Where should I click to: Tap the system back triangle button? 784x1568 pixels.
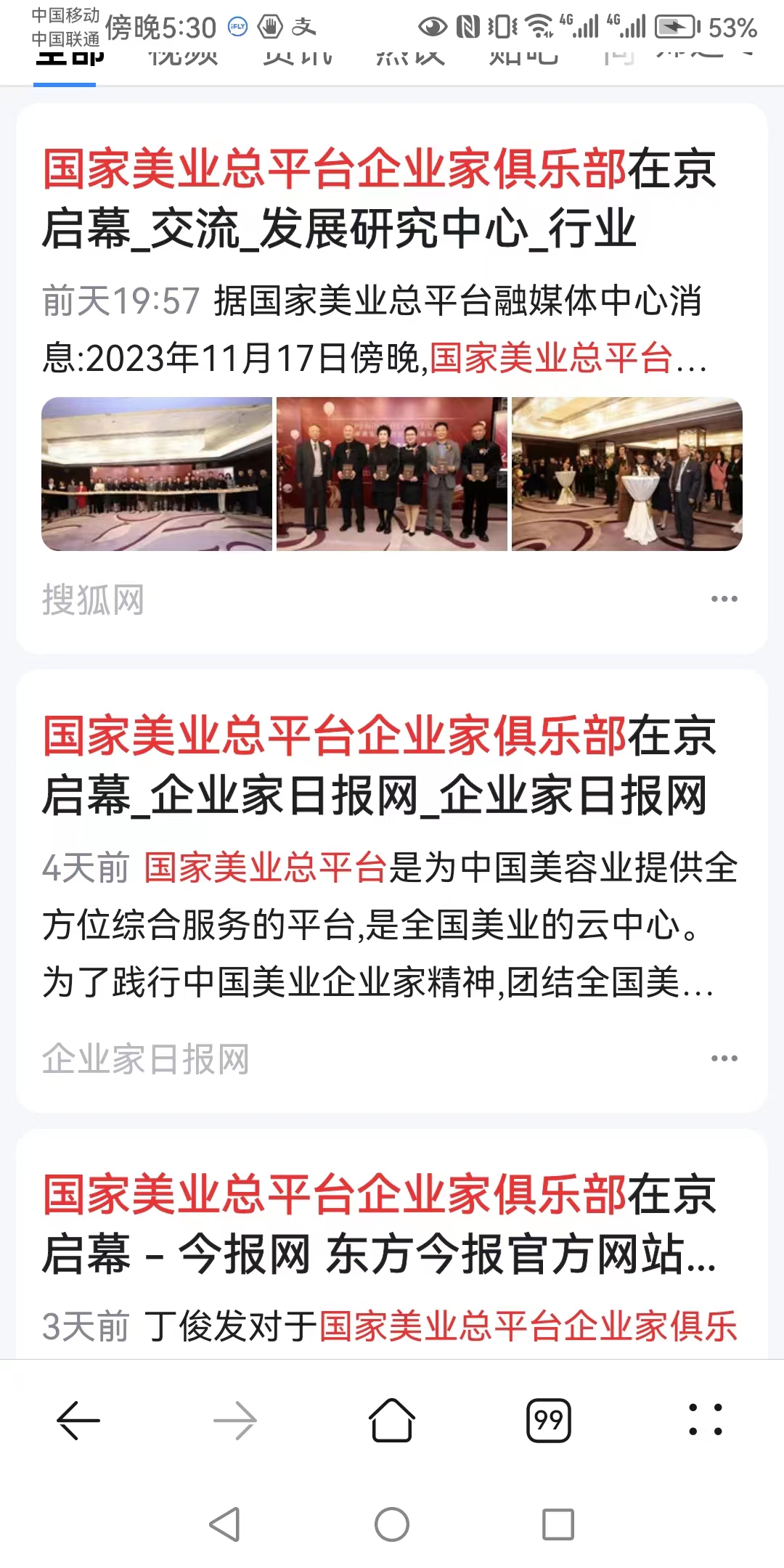click(x=225, y=1524)
